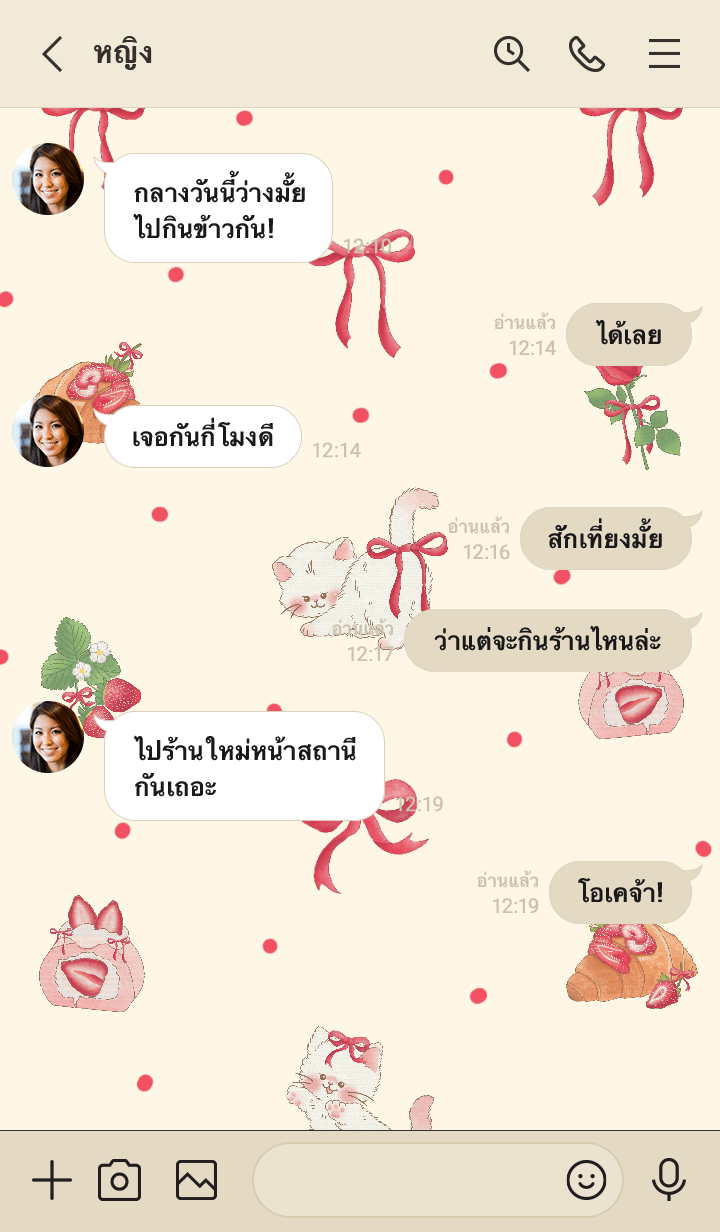Start a voice call with หญิง

(x=587, y=54)
